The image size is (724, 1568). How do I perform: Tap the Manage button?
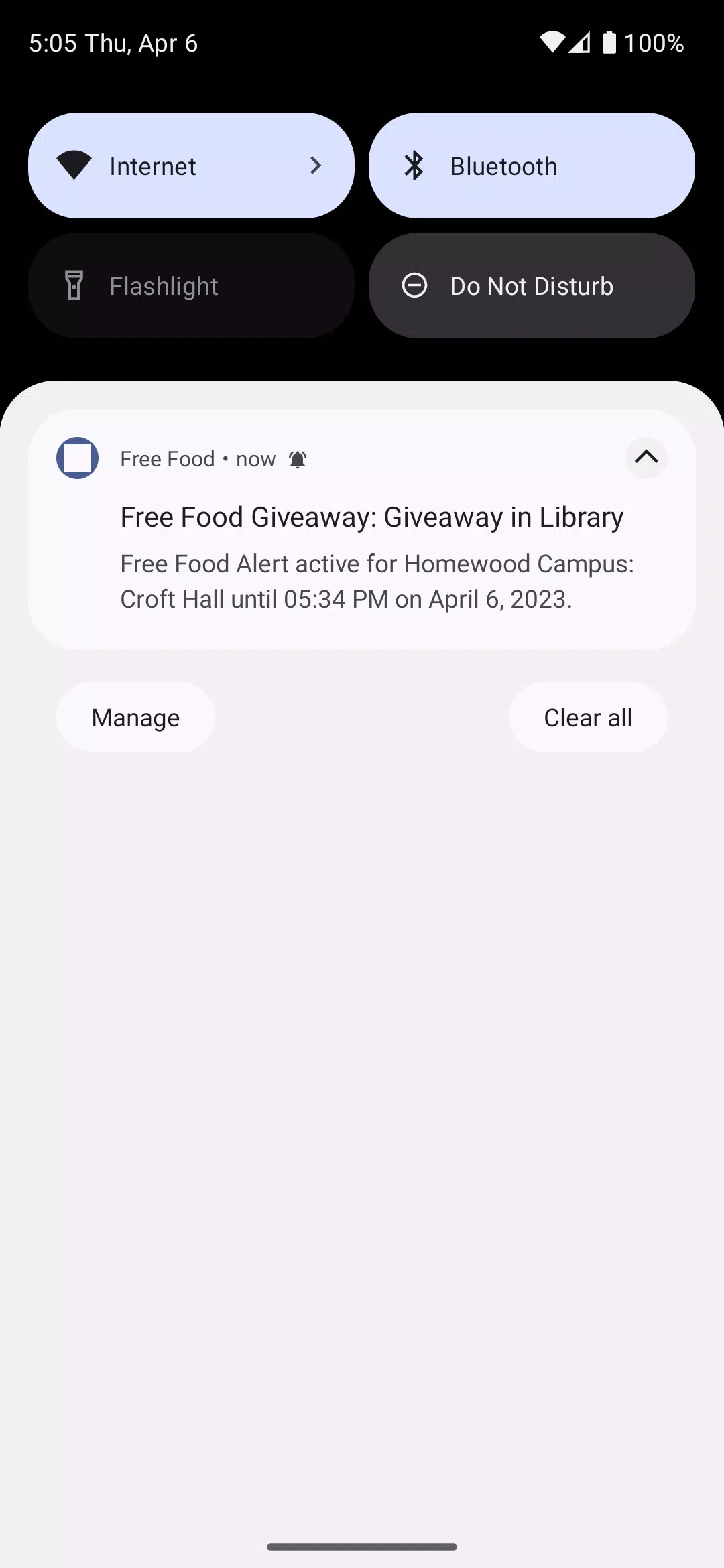coord(135,717)
